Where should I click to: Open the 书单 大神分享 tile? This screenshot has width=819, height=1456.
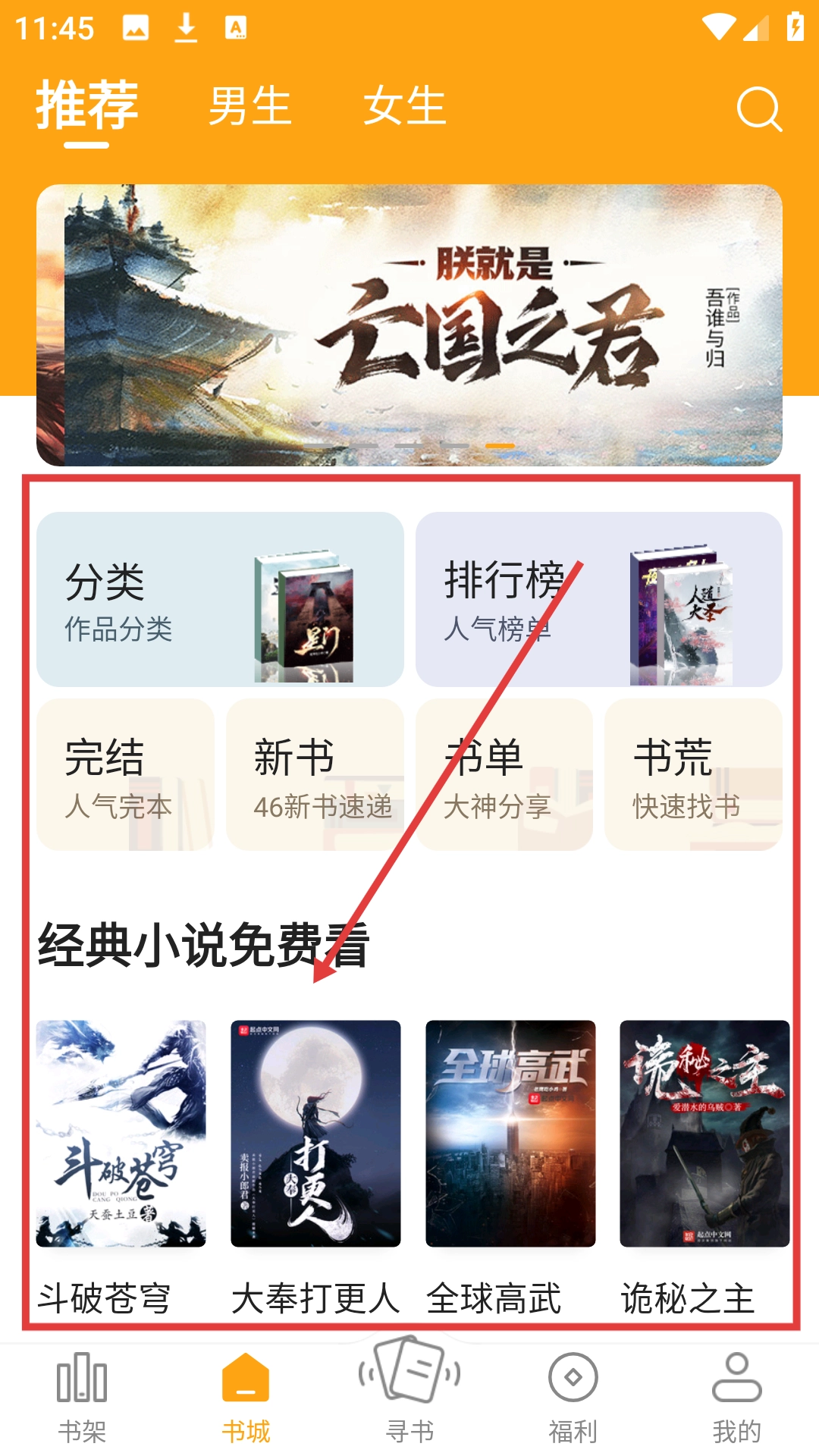(x=504, y=775)
